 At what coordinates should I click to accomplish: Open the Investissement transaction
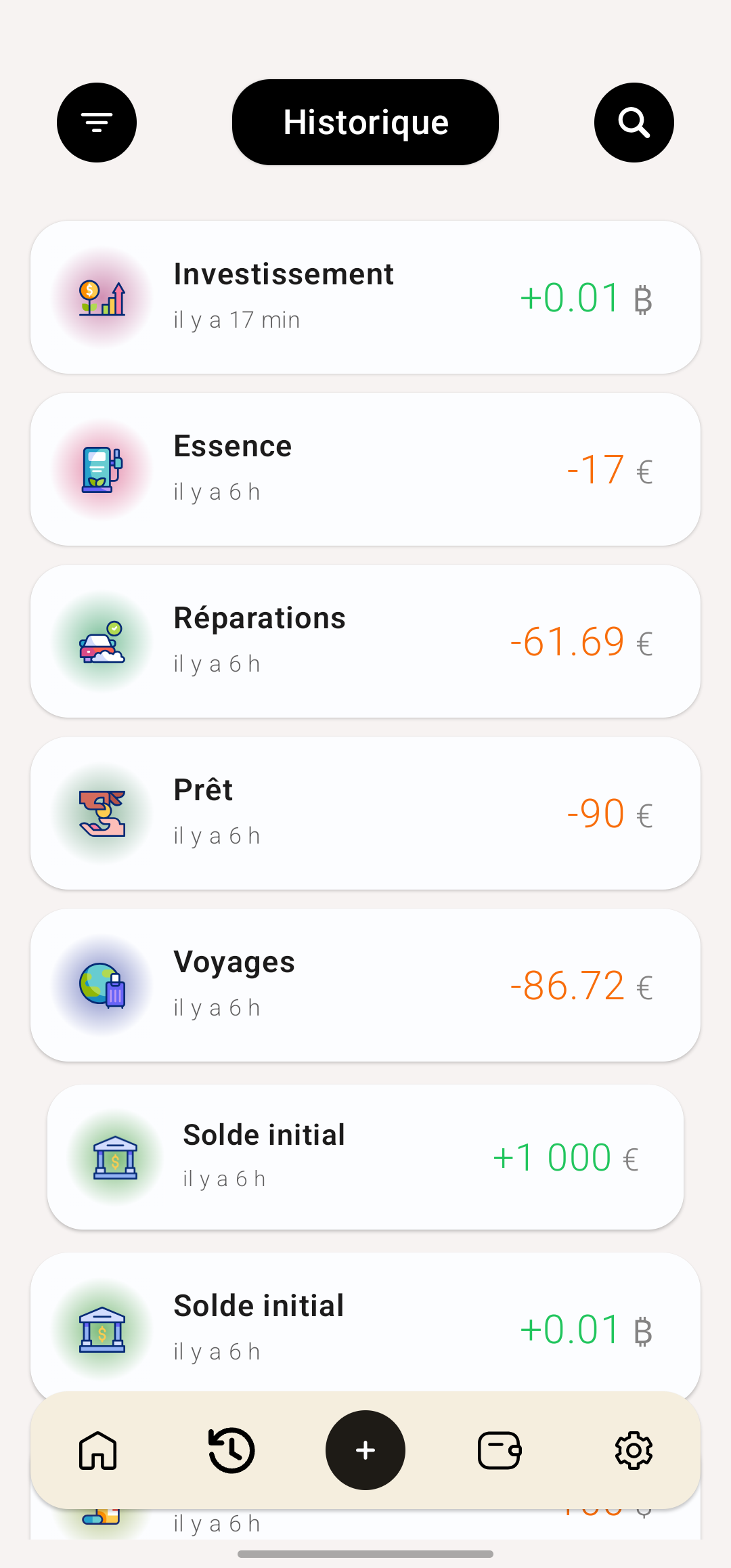point(365,297)
